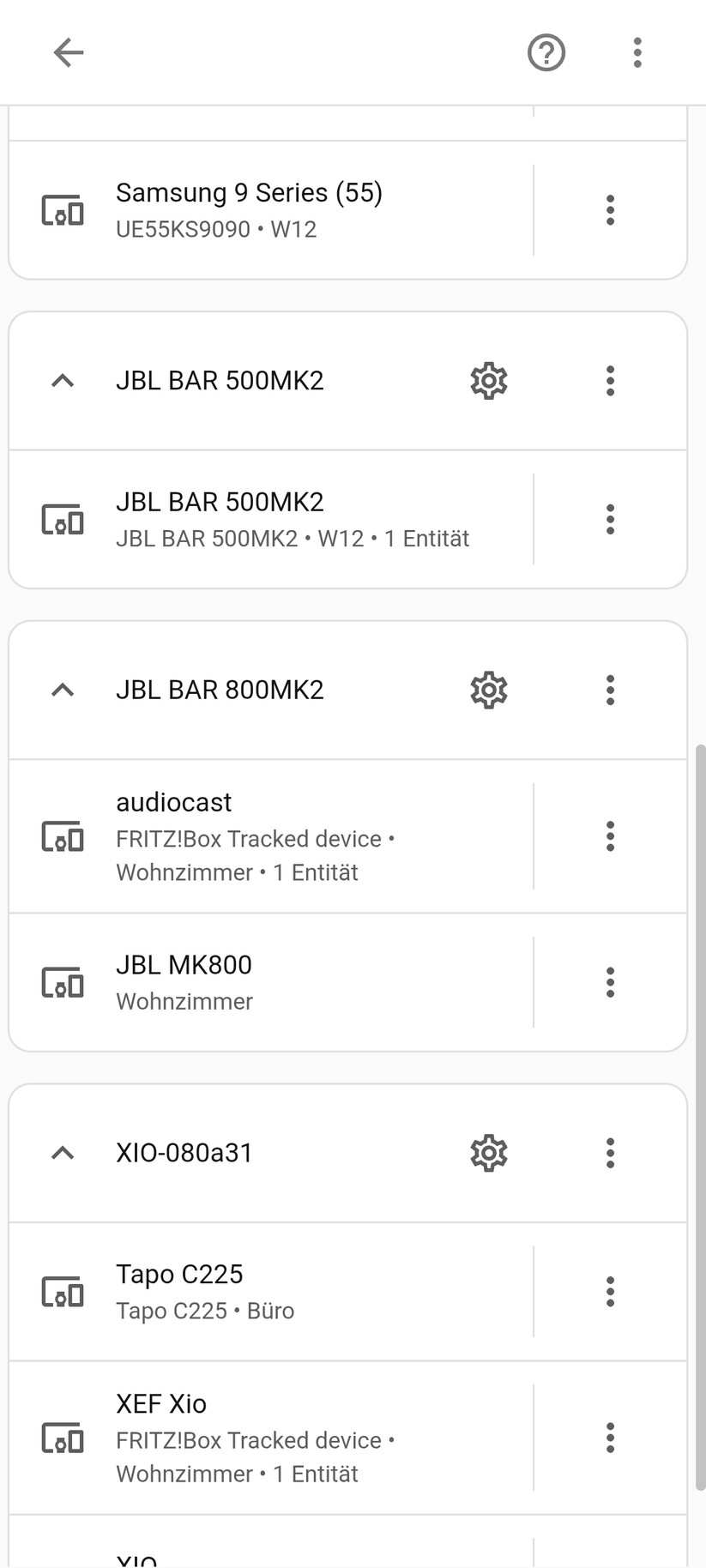
Task: Open the overflow menu for Tapo C225
Action: (610, 1290)
